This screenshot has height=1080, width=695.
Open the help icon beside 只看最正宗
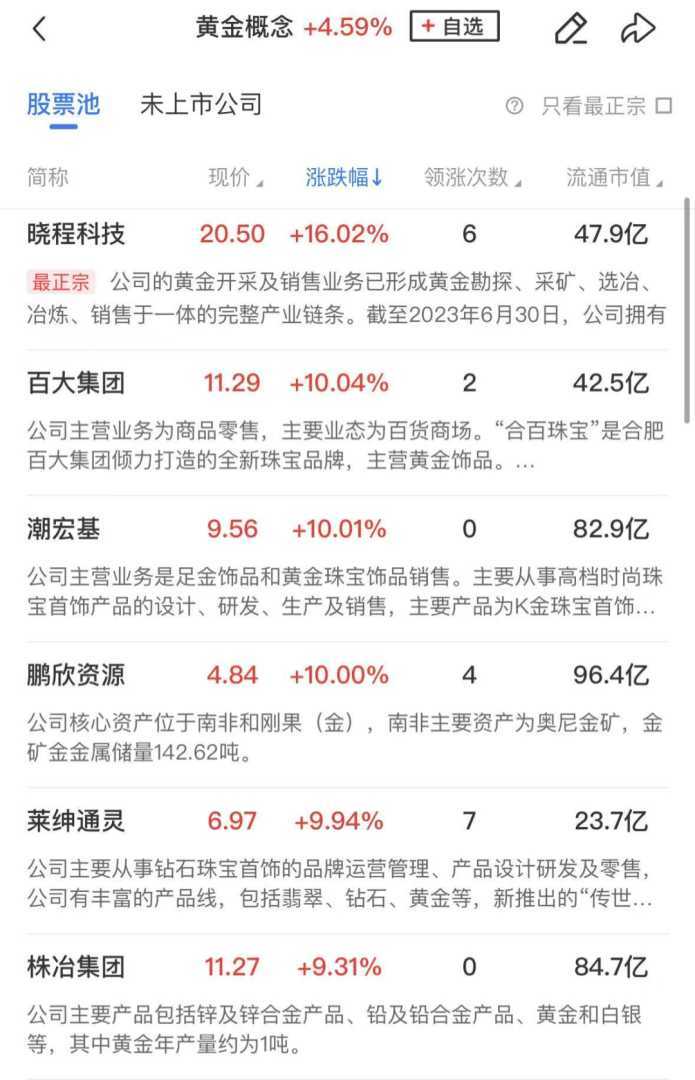[x=515, y=105]
